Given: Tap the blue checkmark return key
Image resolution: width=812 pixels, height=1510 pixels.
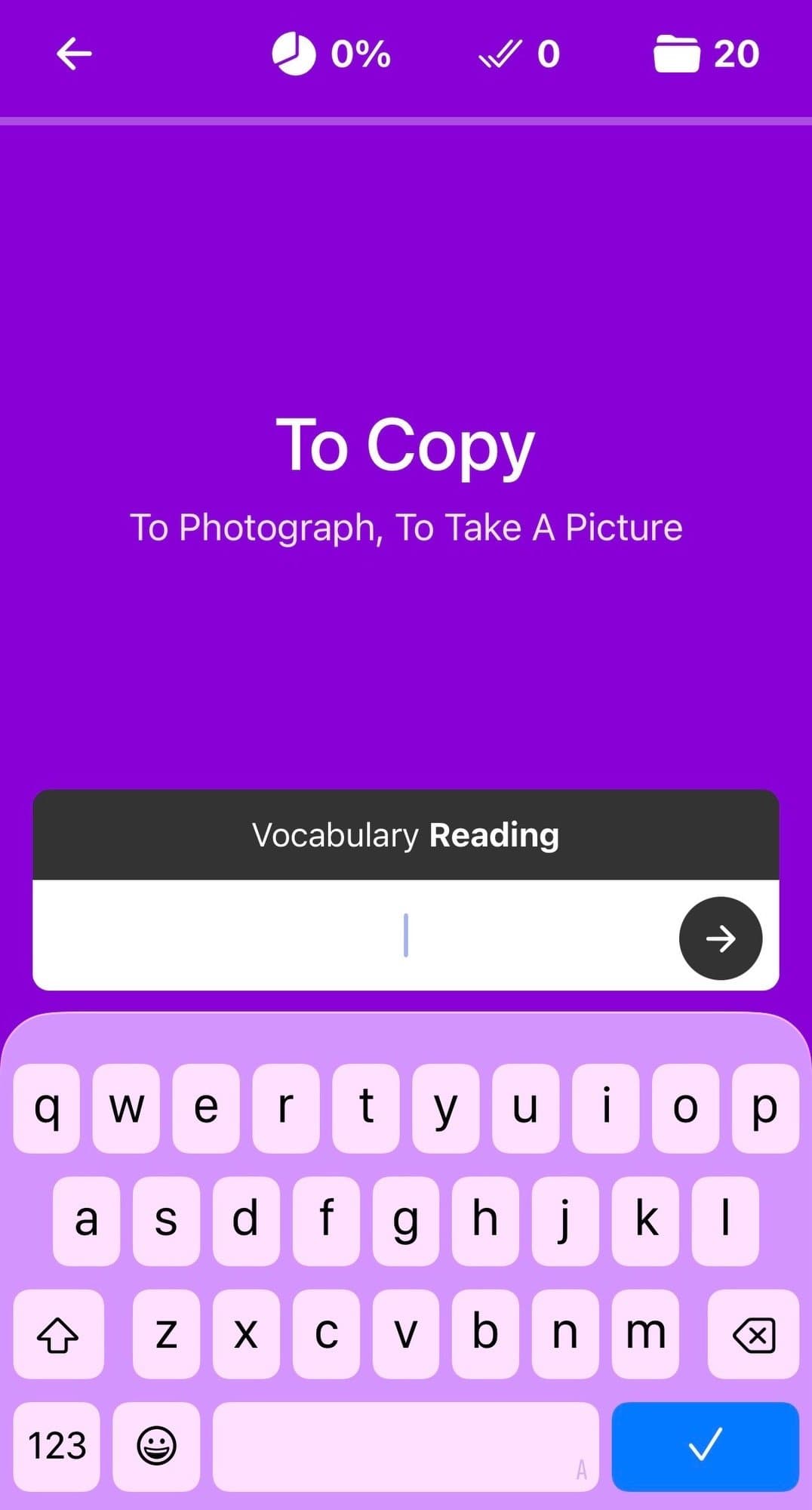Looking at the screenshot, I should click(x=705, y=1446).
